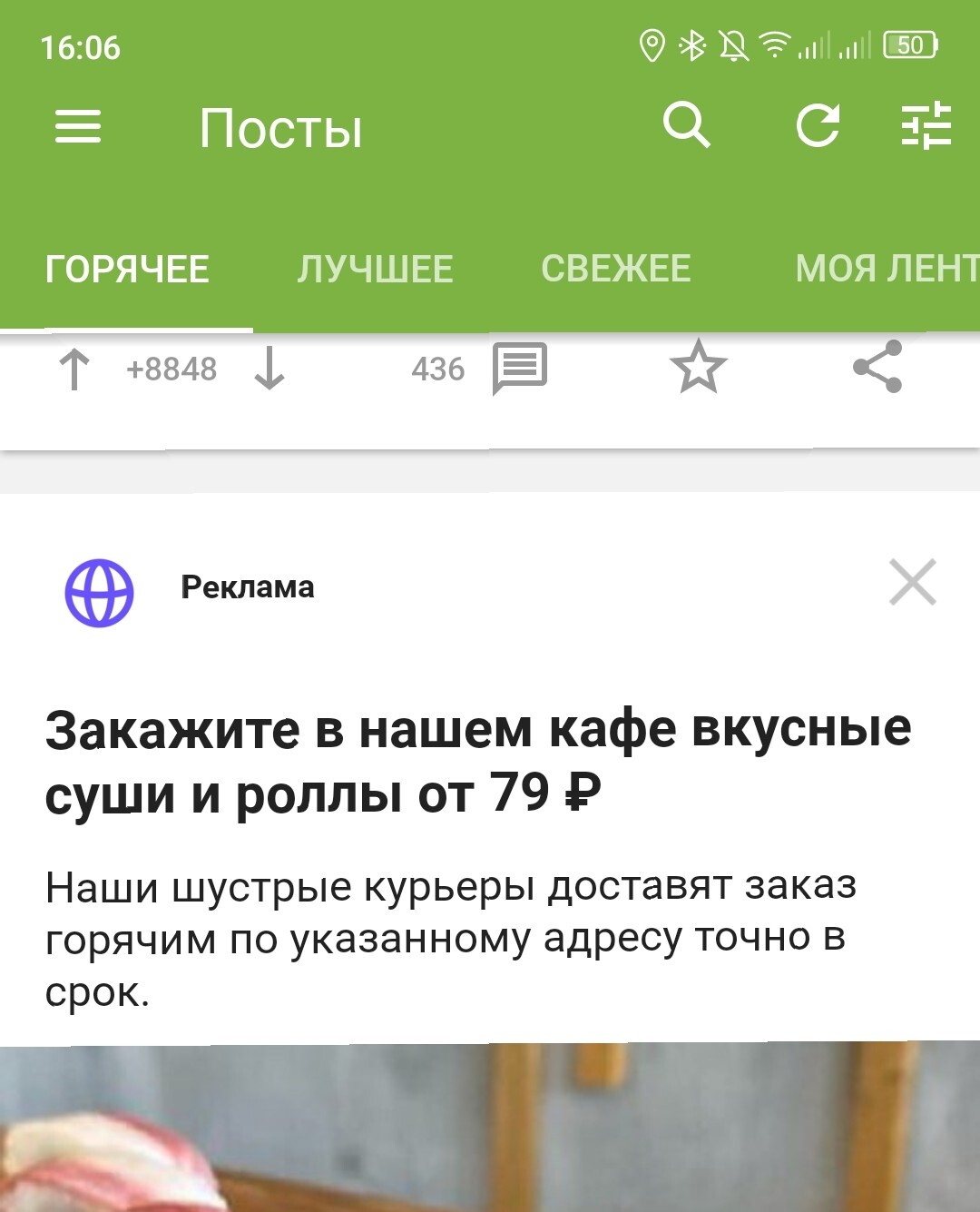Viewport: 980px width, 1212px height.
Task: Open the sushi and rolls cafe ad
Action: click(478, 761)
